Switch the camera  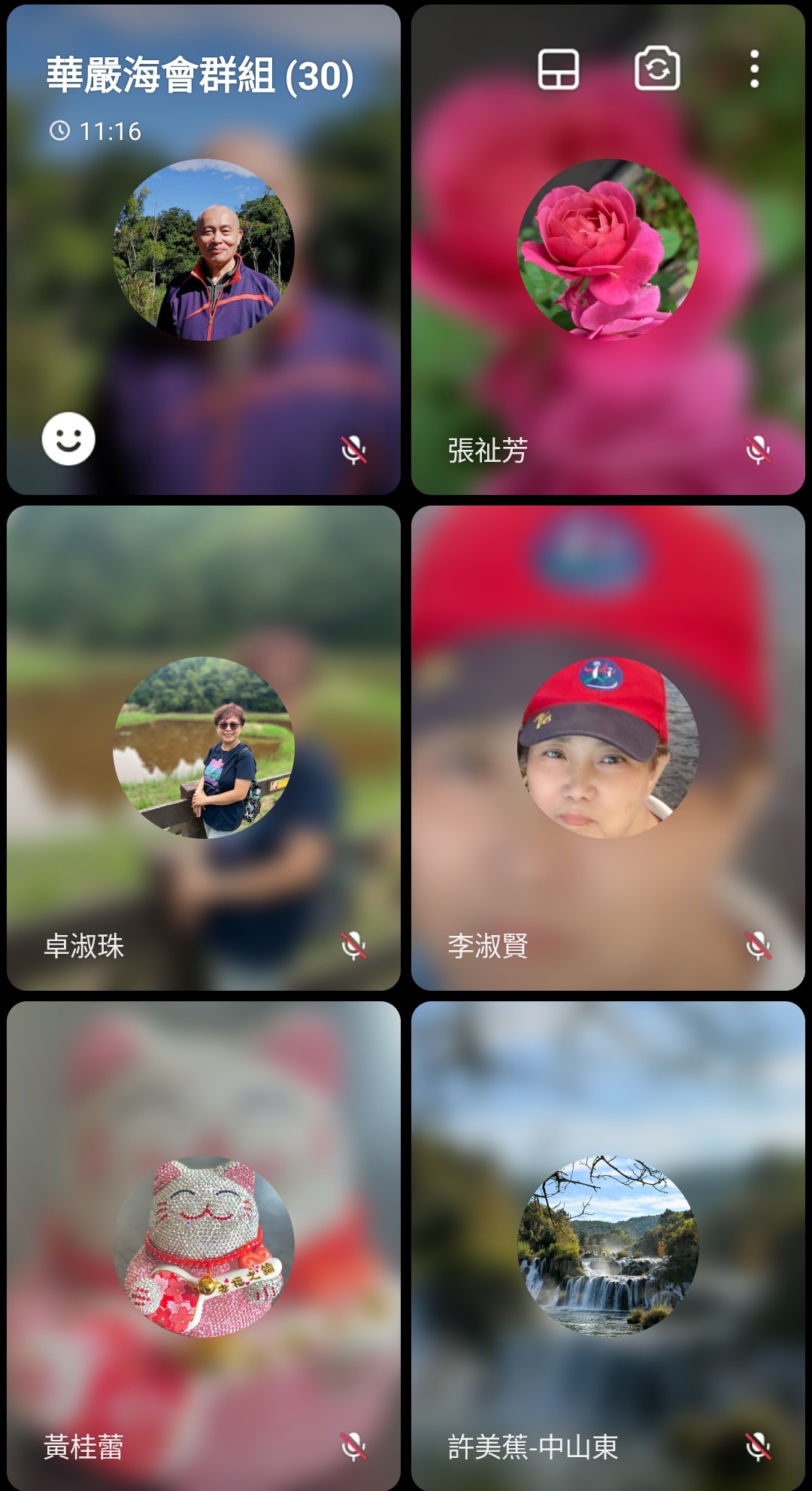pyautogui.click(x=657, y=69)
